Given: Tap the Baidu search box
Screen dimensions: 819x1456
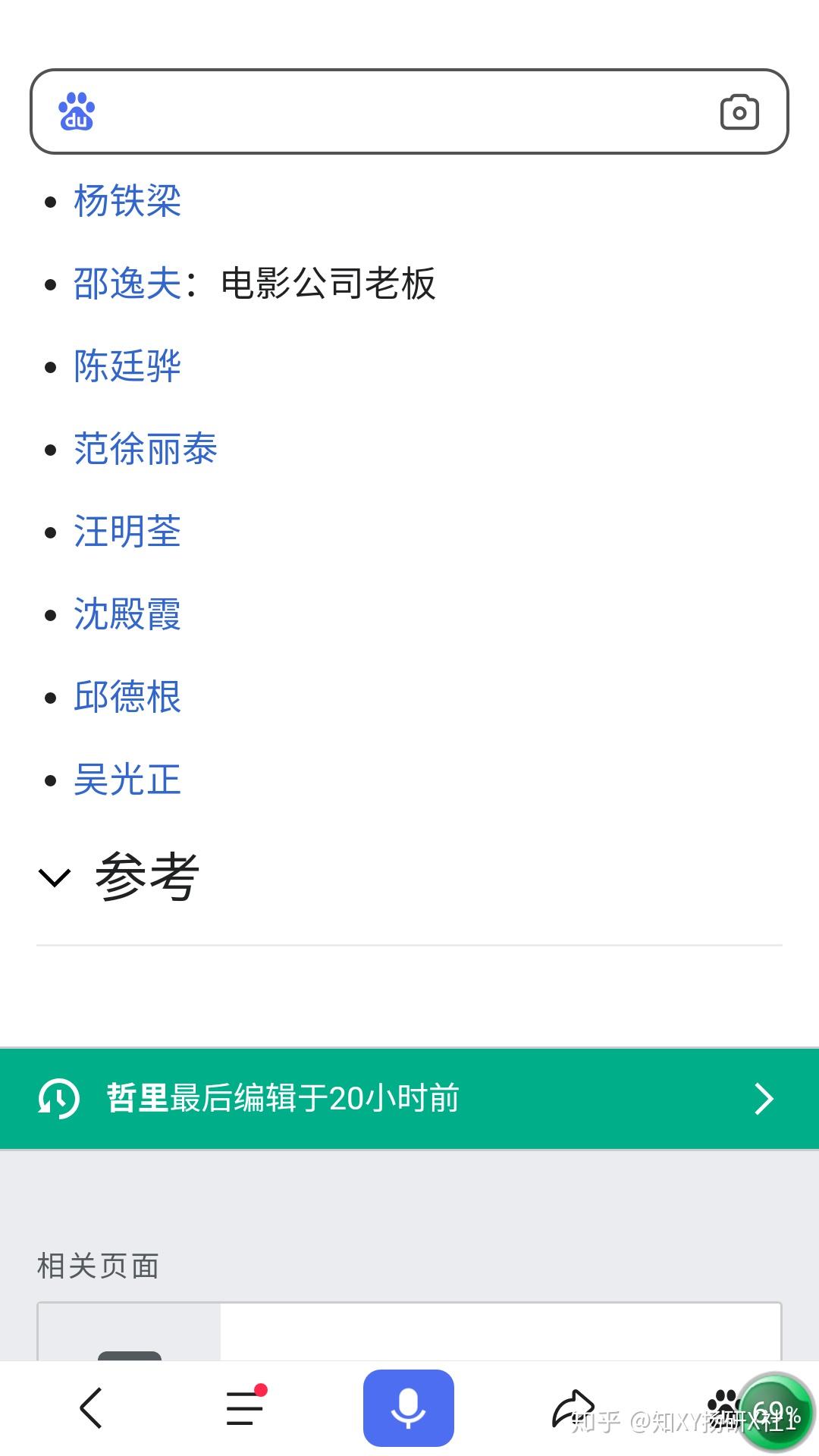Looking at the screenshot, I should pos(409,111).
